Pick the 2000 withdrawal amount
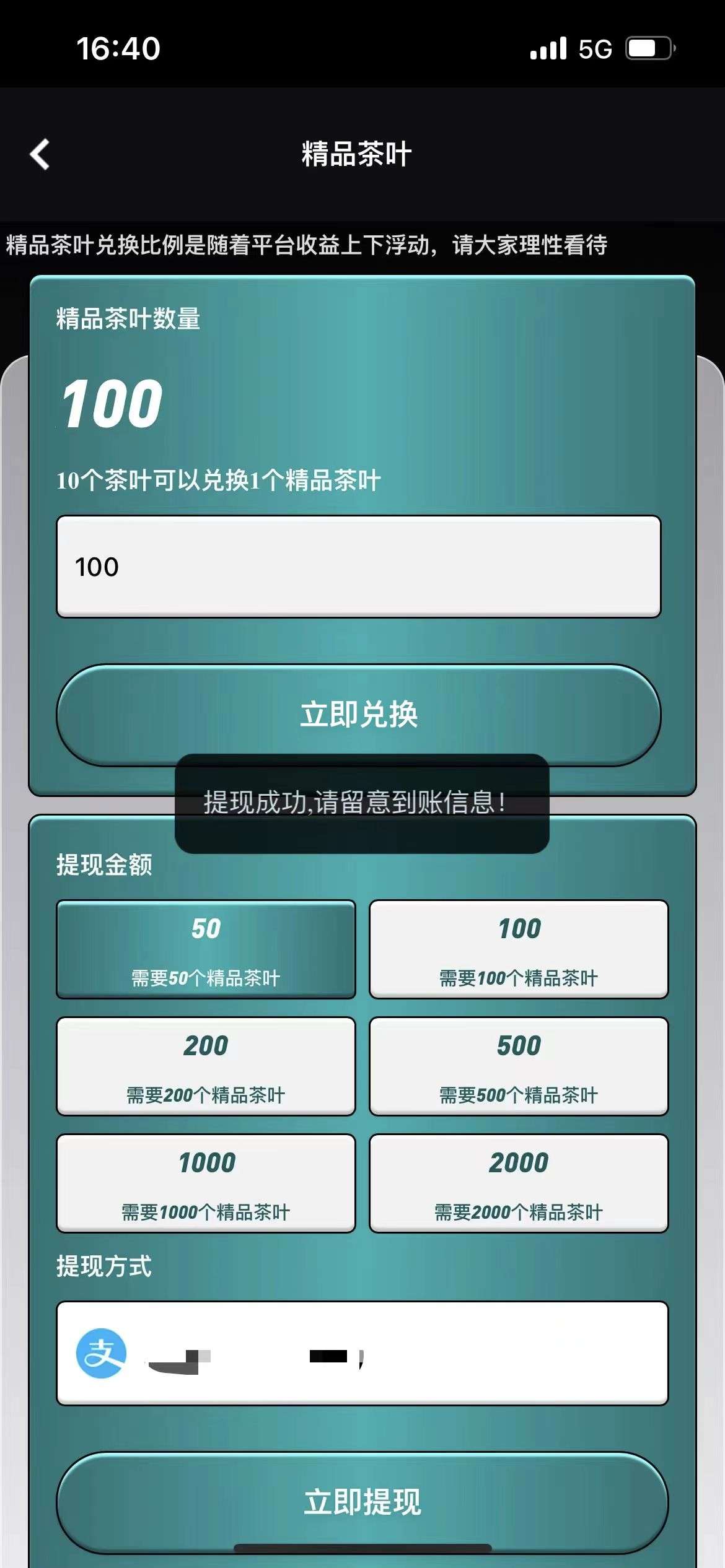Screen dimensions: 725x1568 coord(519,1183)
